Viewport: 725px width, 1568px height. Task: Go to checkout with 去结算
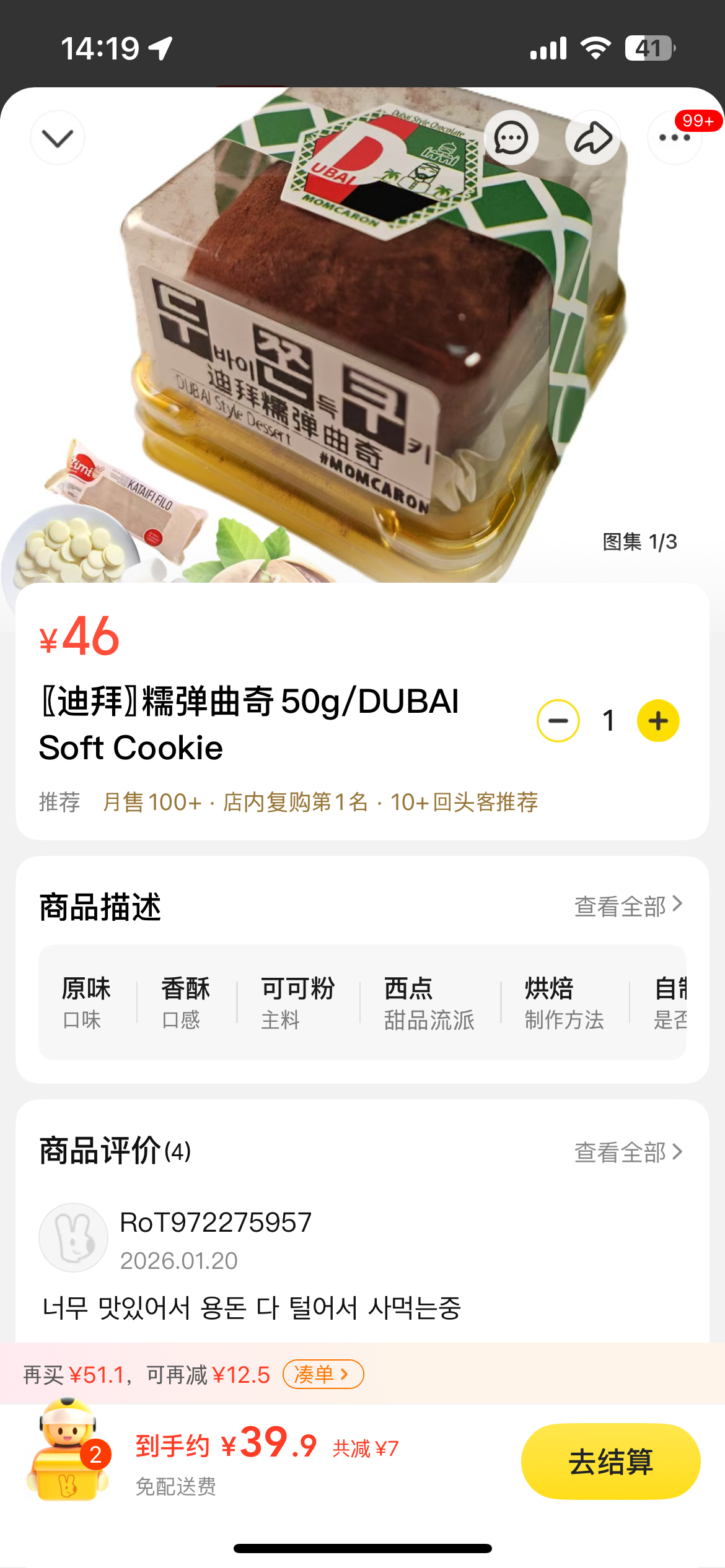tap(610, 1461)
